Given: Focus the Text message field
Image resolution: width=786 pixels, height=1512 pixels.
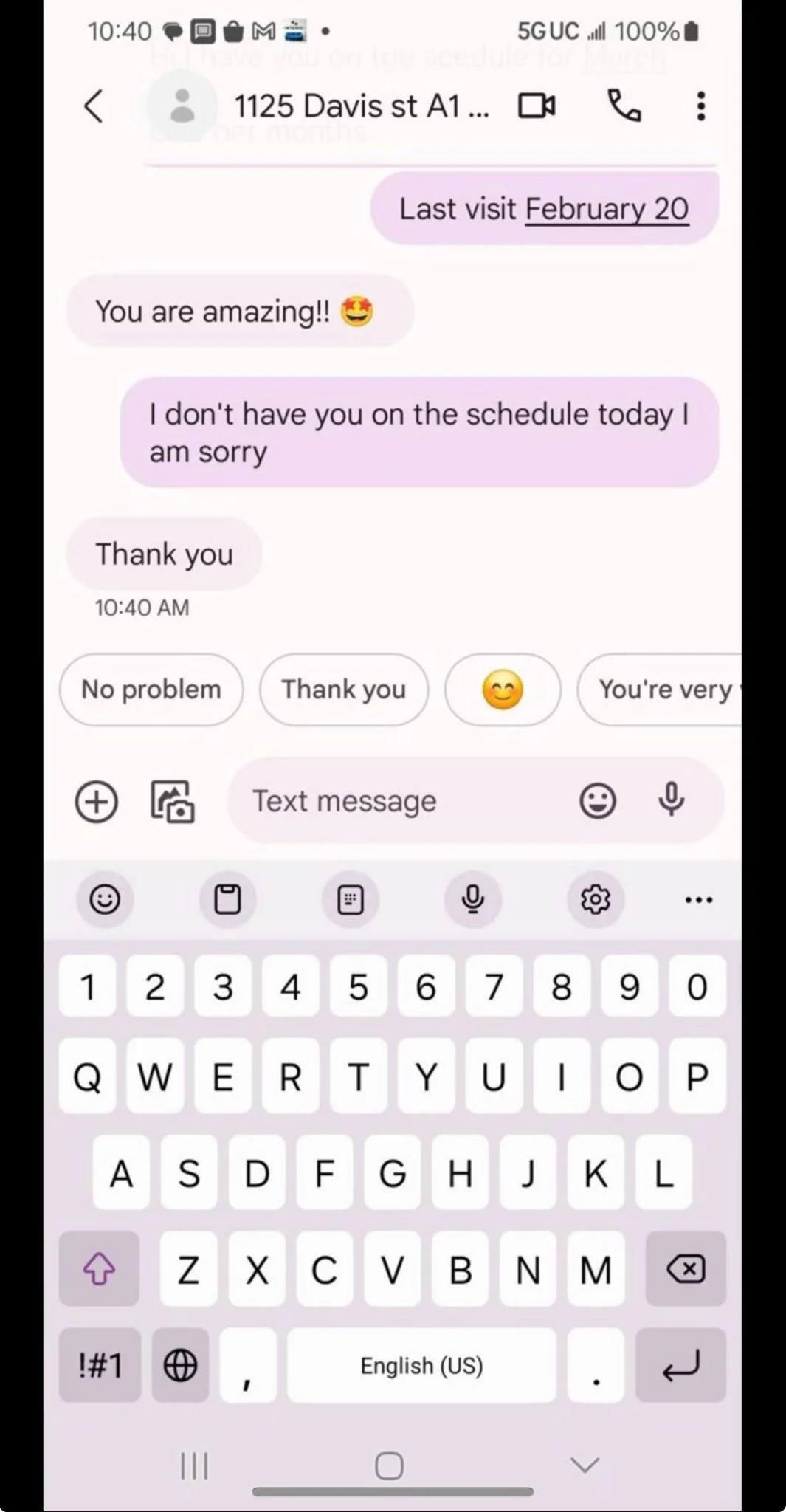Looking at the screenshot, I should tap(399, 801).
